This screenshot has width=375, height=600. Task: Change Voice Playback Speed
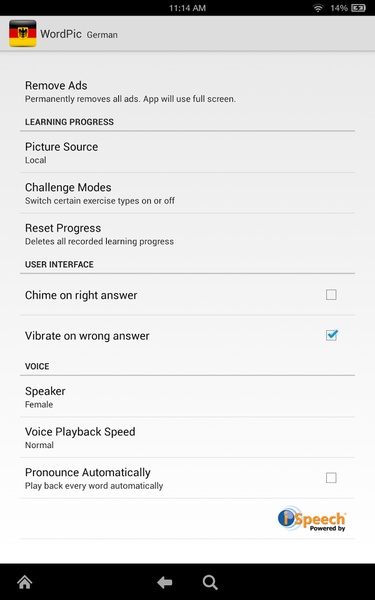[x=187, y=437]
